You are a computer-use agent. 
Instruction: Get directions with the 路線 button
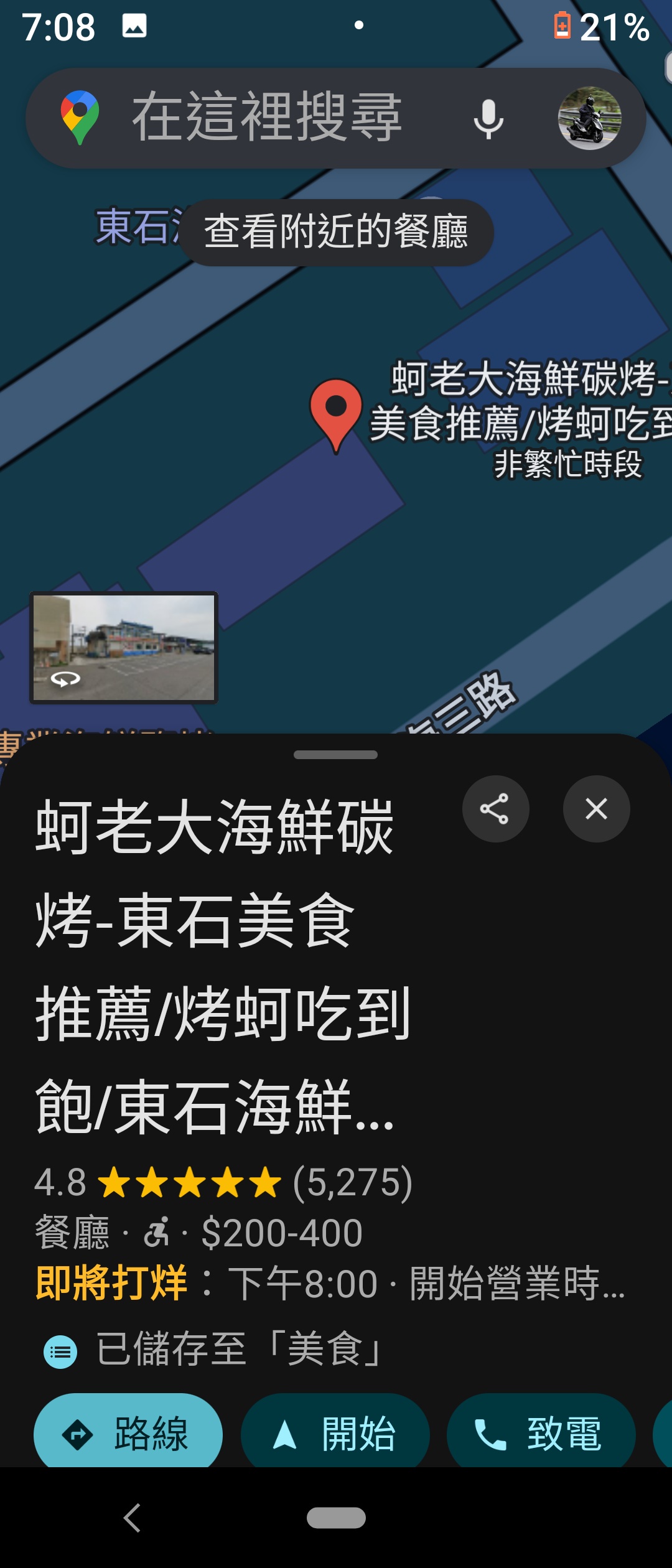tap(128, 1433)
